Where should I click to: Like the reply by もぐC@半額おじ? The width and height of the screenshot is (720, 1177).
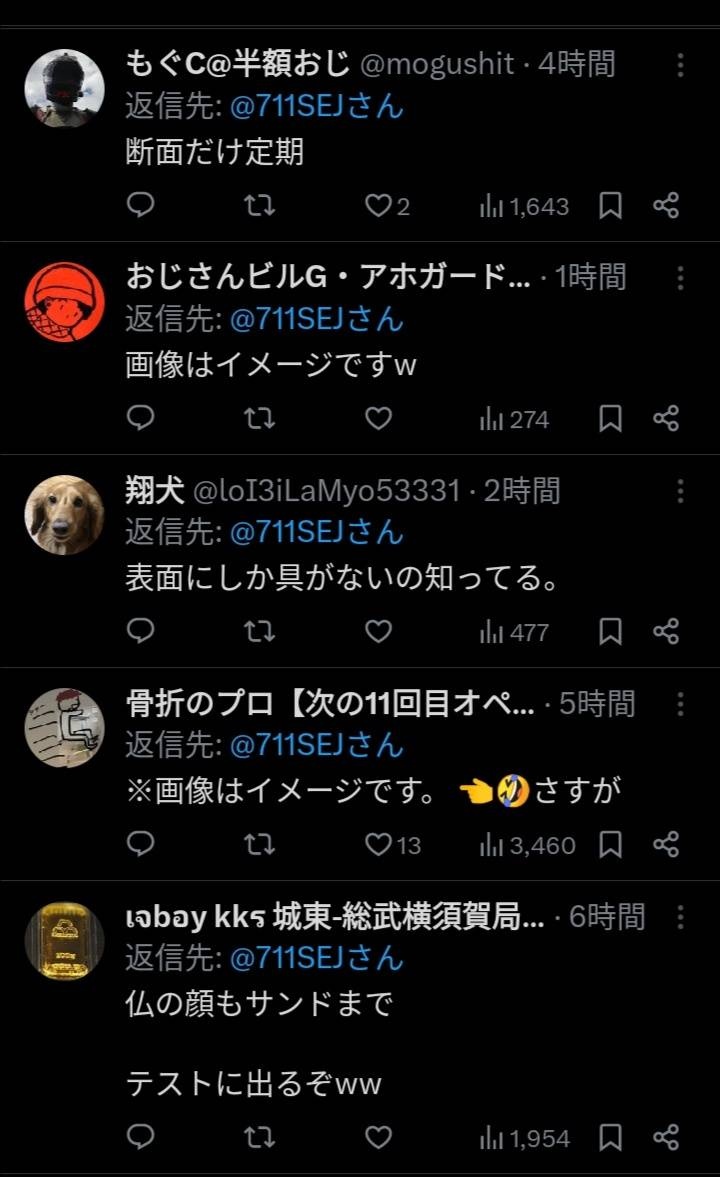pos(378,206)
